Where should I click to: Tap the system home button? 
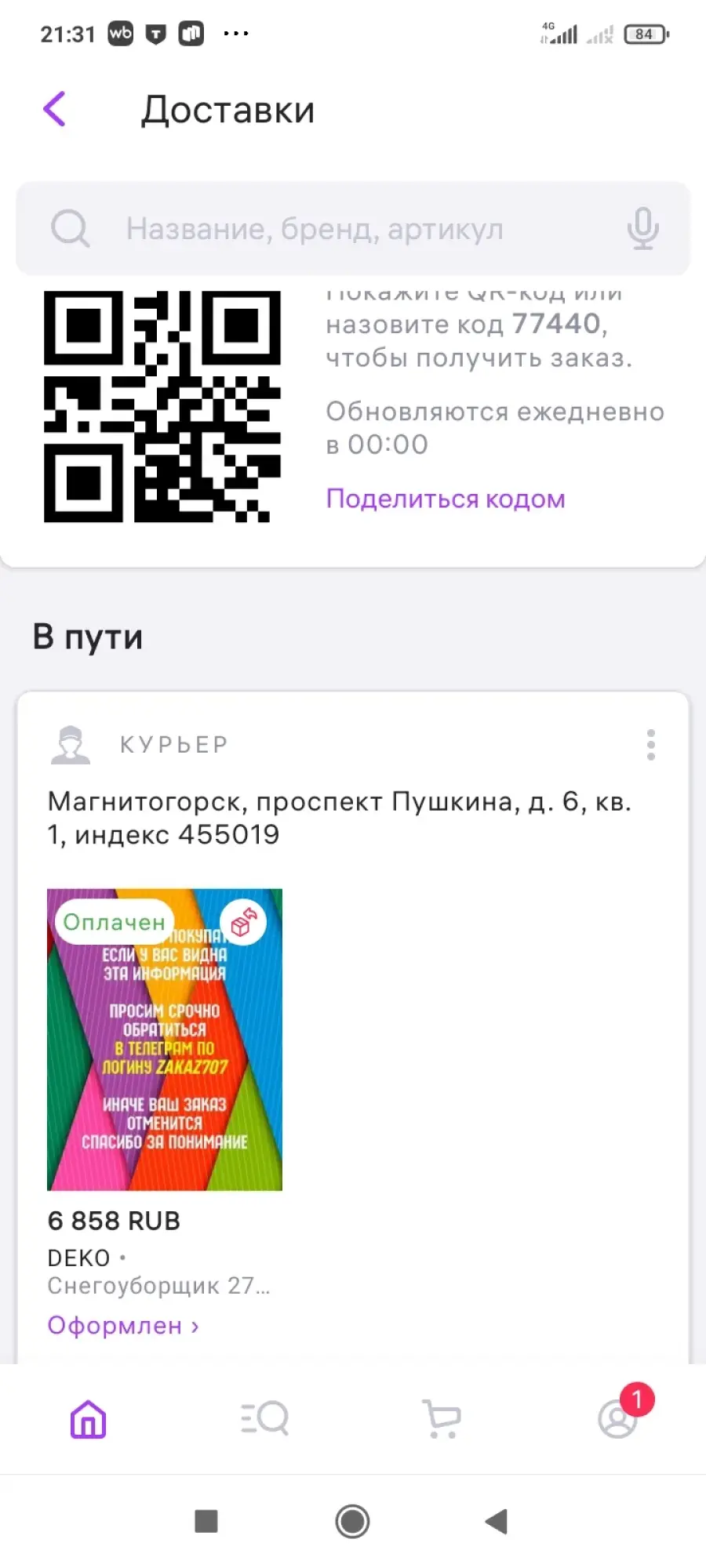point(353,1522)
